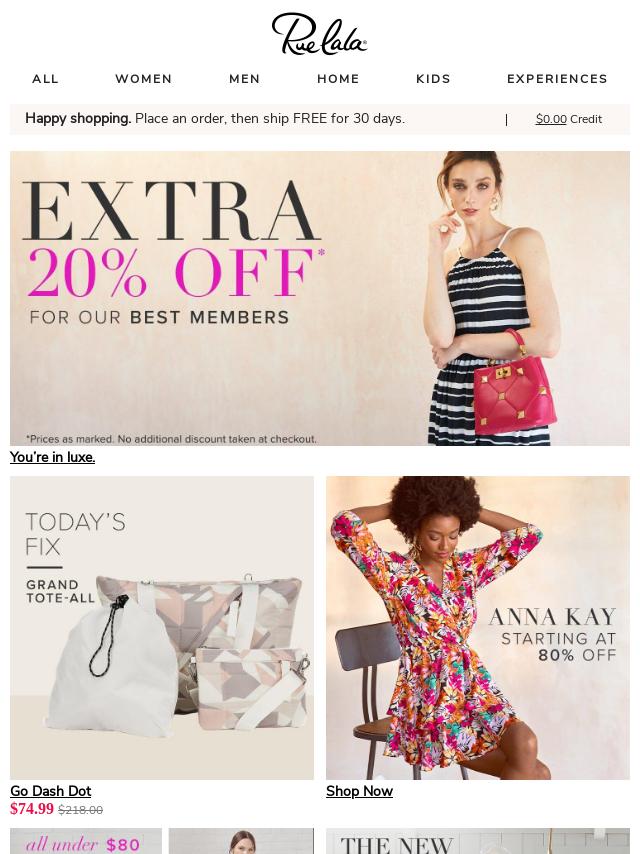The height and width of the screenshot is (854, 640).
Task: Switch to the WOMEN category
Action: pyautogui.click(x=143, y=79)
